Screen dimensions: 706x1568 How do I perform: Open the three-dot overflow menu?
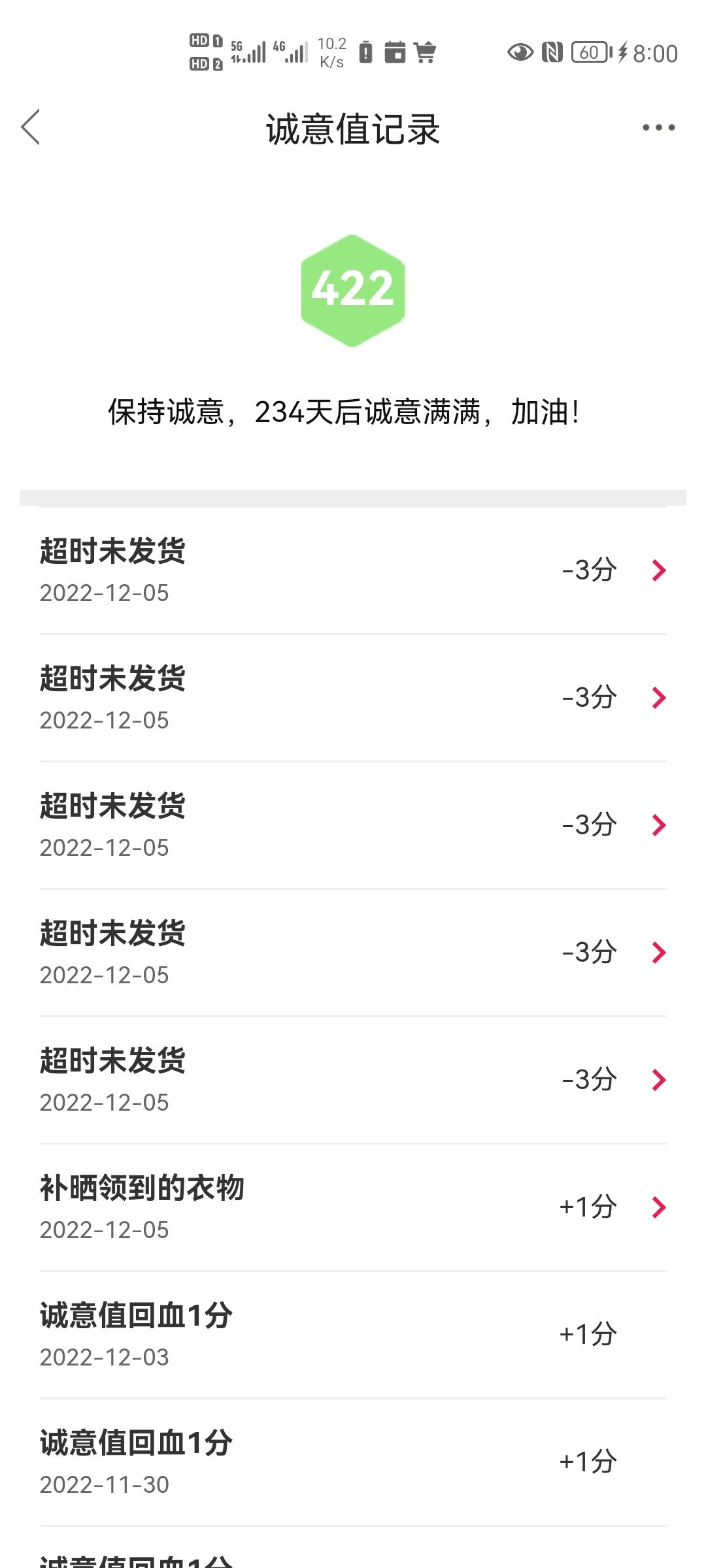(x=658, y=127)
